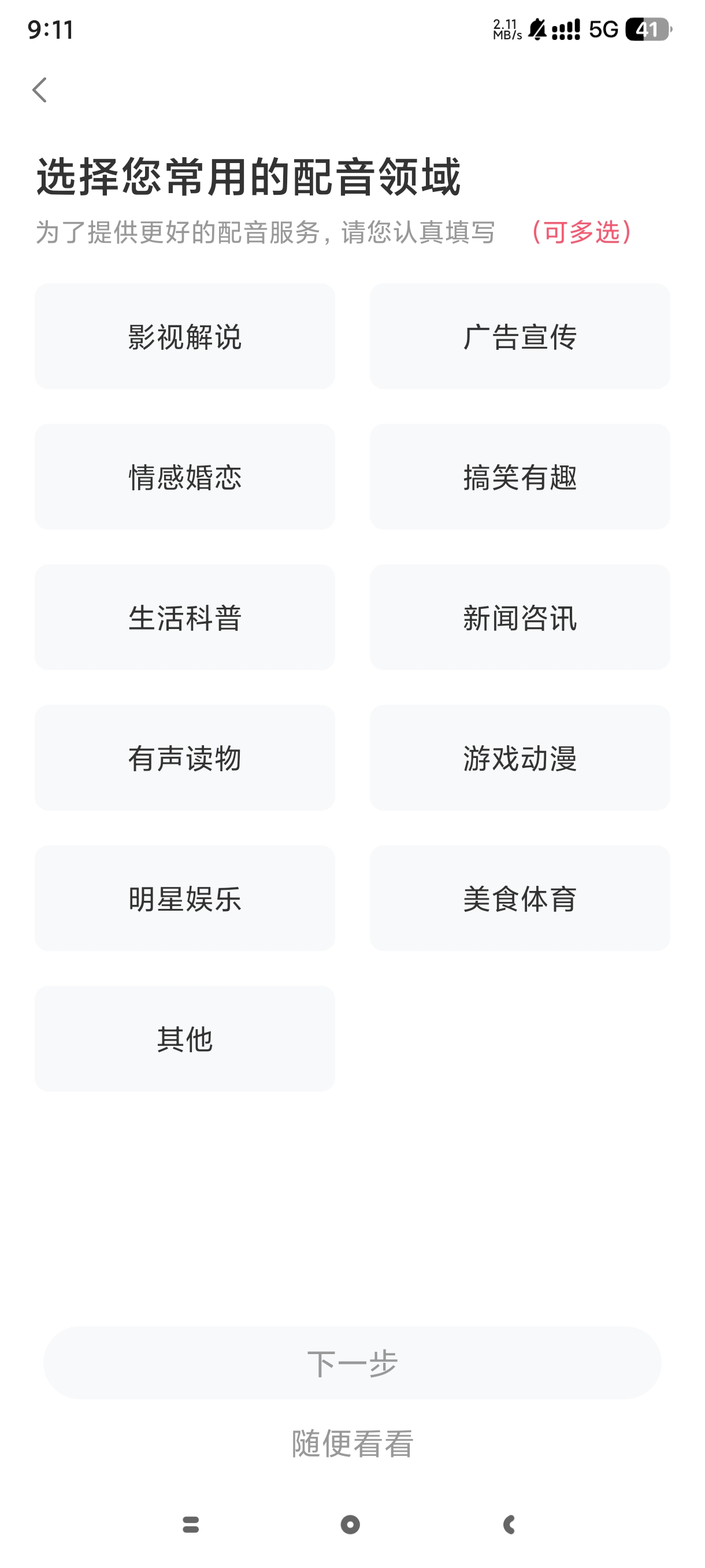Open the recent apps view
Image resolution: width=705 pixels, height=1568 pixels.
(190, 1524)
